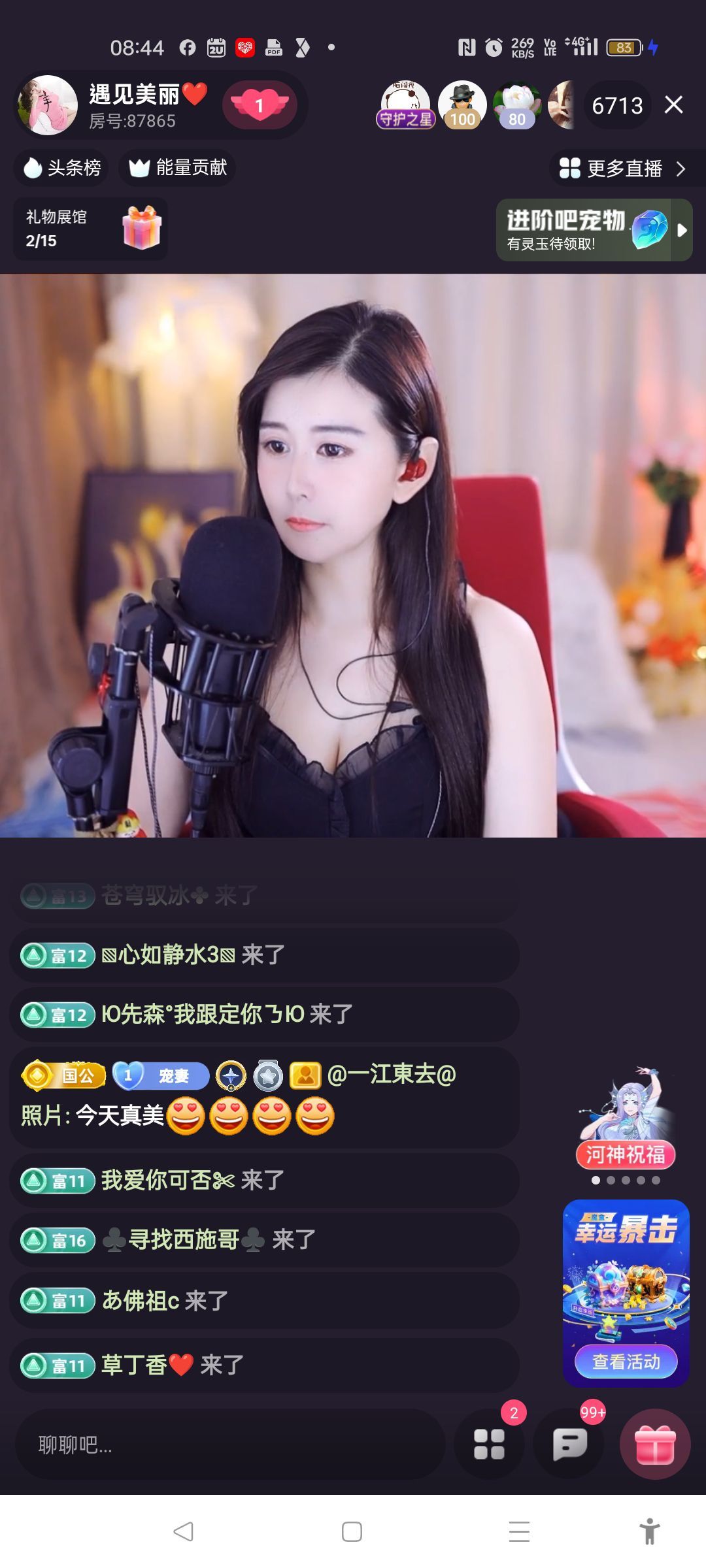Screen dimensions: 706x1568
Task: Browse 更多直播 streams
Action: (622, 169)
